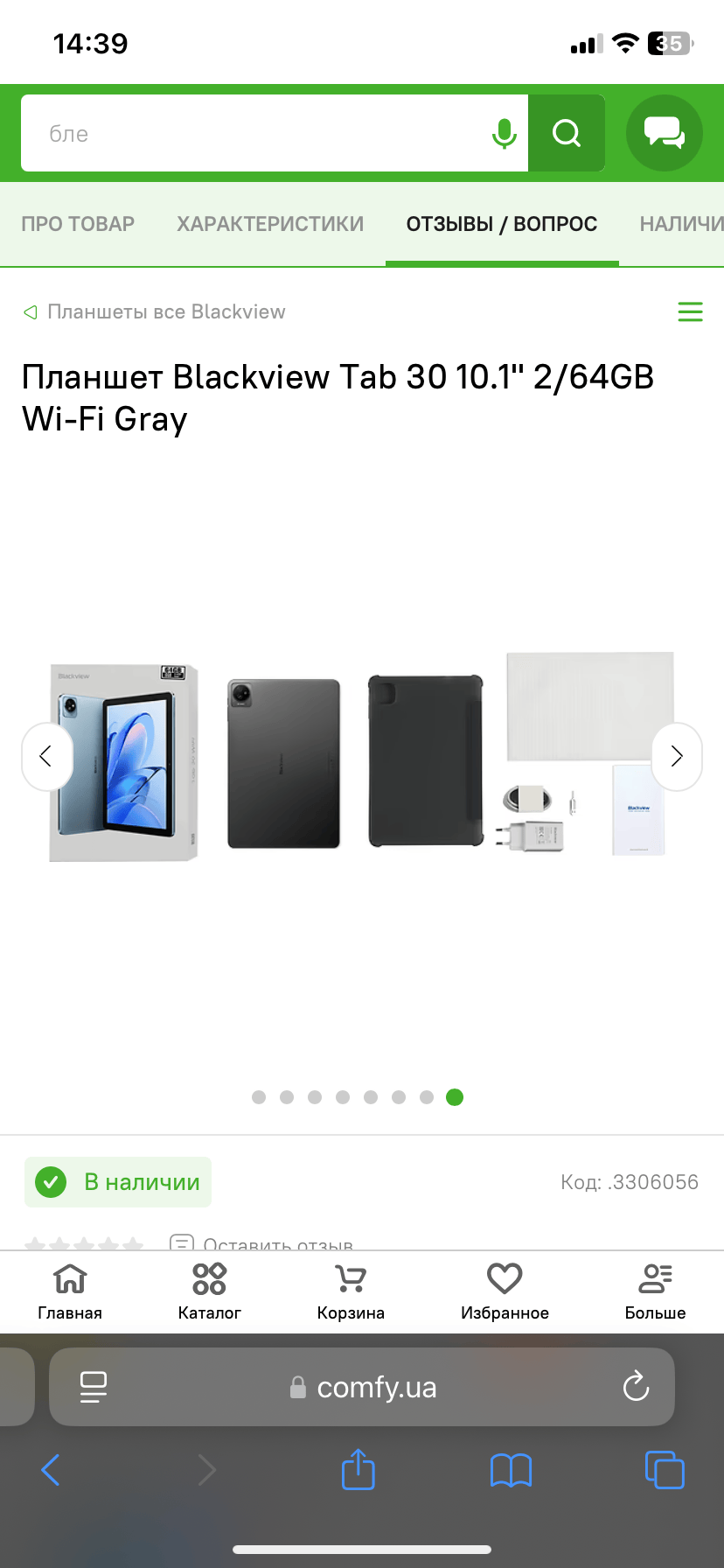The height and width of the screenshot is (1568, 724).
Task: Show next product photo
Action: (676, 757)
